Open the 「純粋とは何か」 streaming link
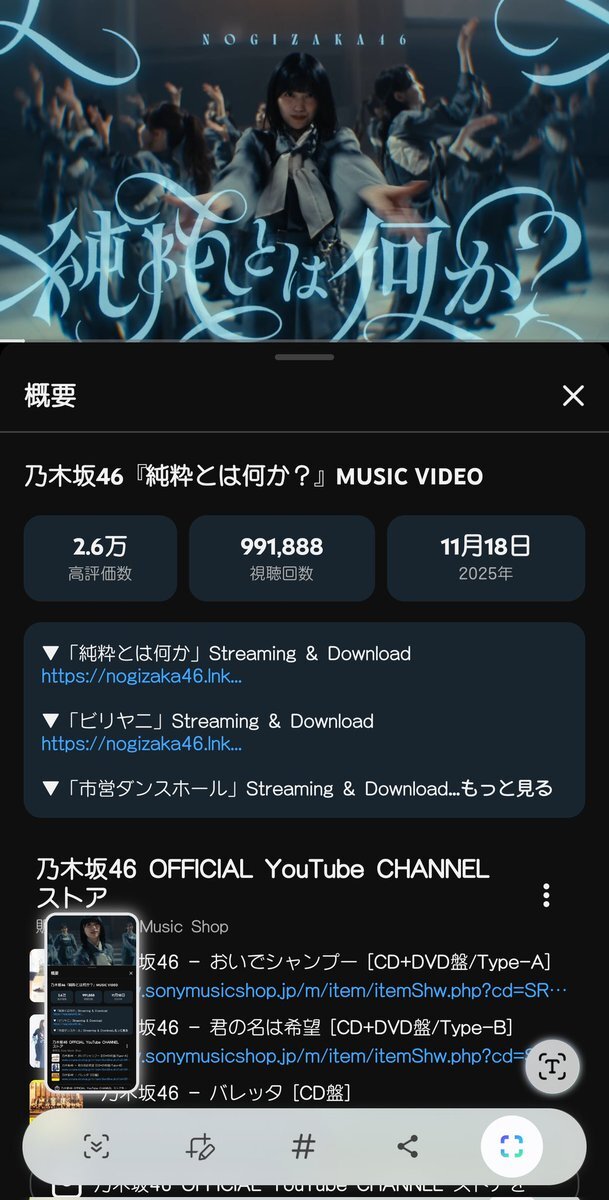 (x=141, y=676)
